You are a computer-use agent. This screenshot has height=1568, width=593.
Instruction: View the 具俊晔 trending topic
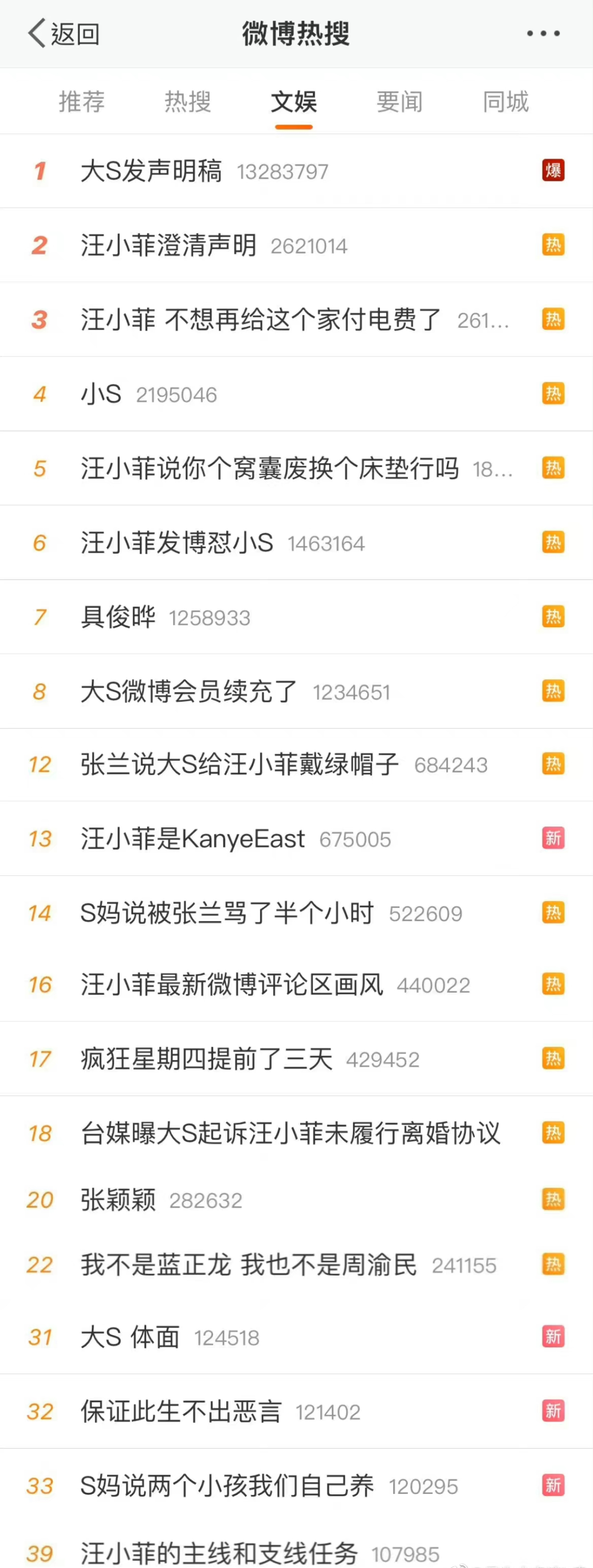coord(118,617)
